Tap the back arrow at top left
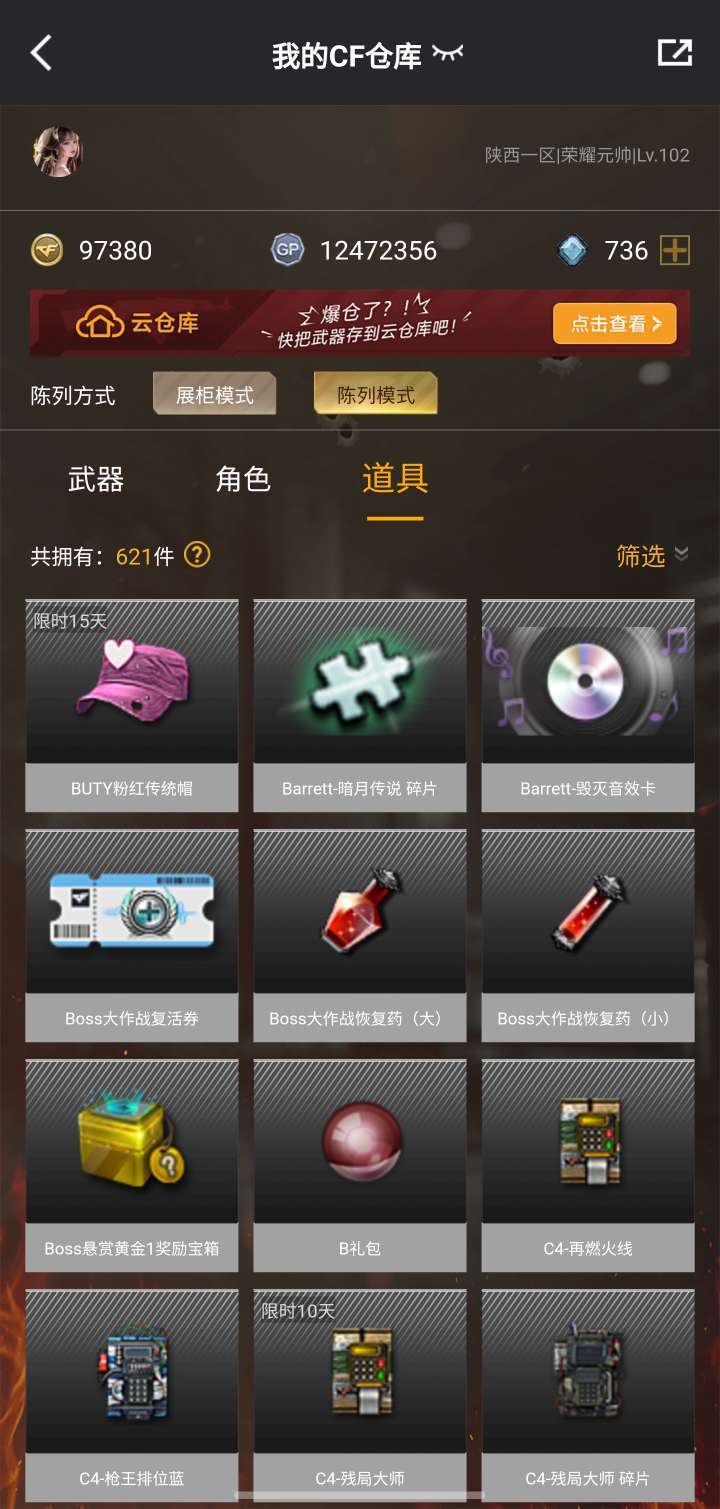Viewport: 720px width, 1509px height. (40, 51)
